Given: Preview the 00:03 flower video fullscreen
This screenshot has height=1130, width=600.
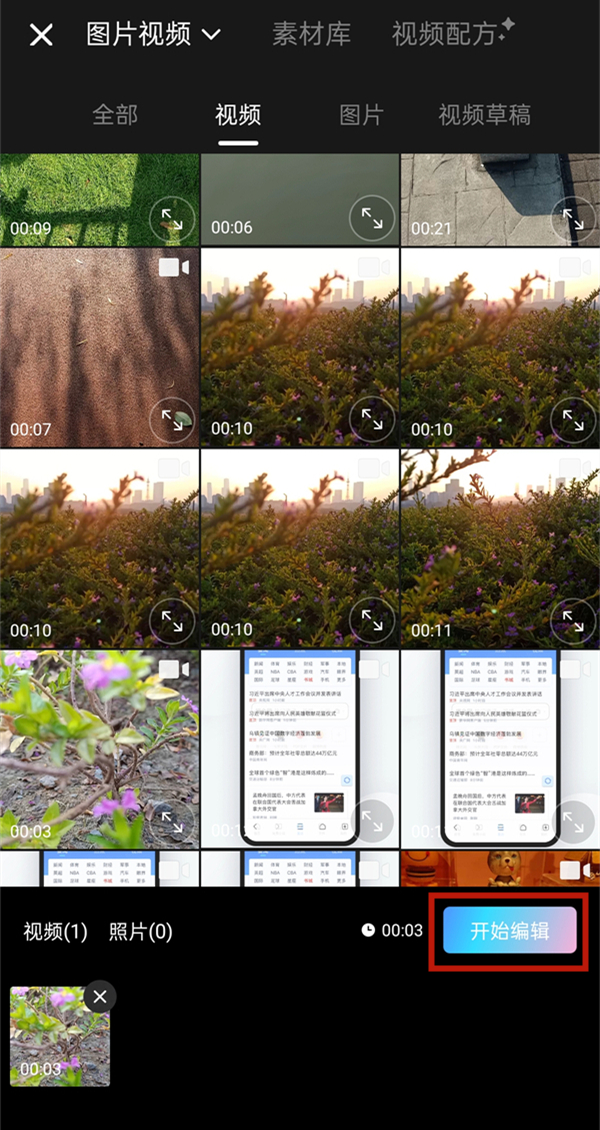Looking at the screenshot, I should pyautogui.click(x=172, y=822).
